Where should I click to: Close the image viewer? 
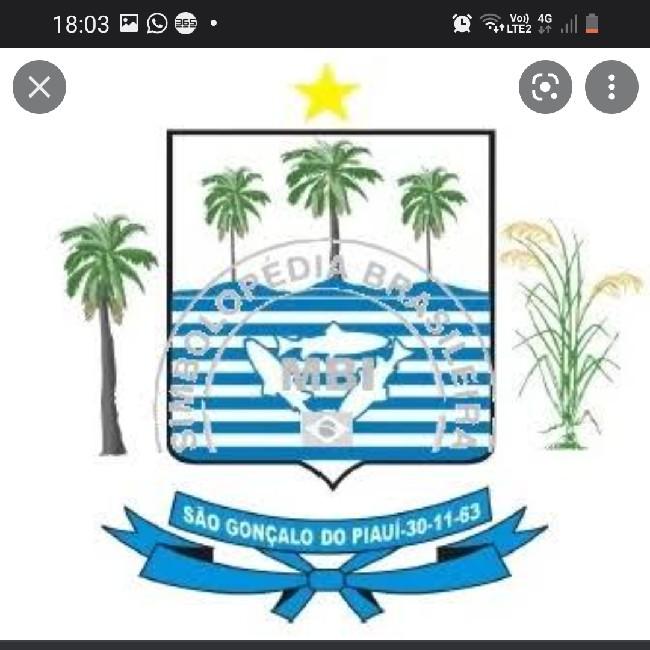click(x=39, y=87)
